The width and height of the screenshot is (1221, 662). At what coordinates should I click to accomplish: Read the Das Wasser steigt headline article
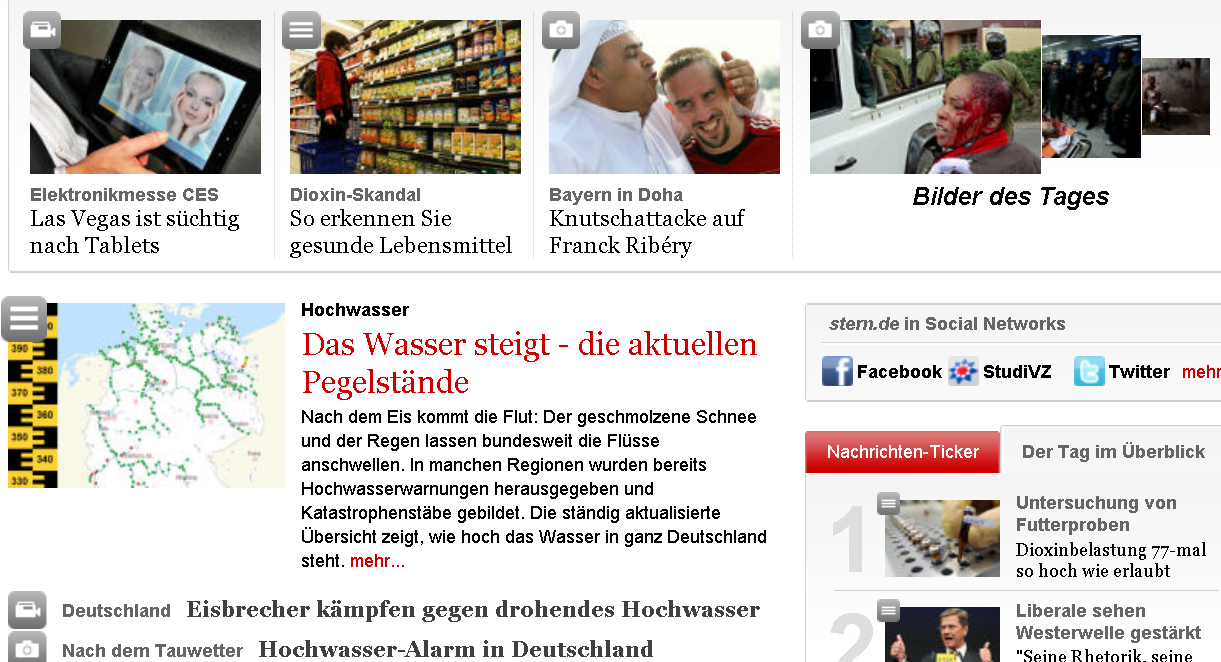tap(529, 363)
